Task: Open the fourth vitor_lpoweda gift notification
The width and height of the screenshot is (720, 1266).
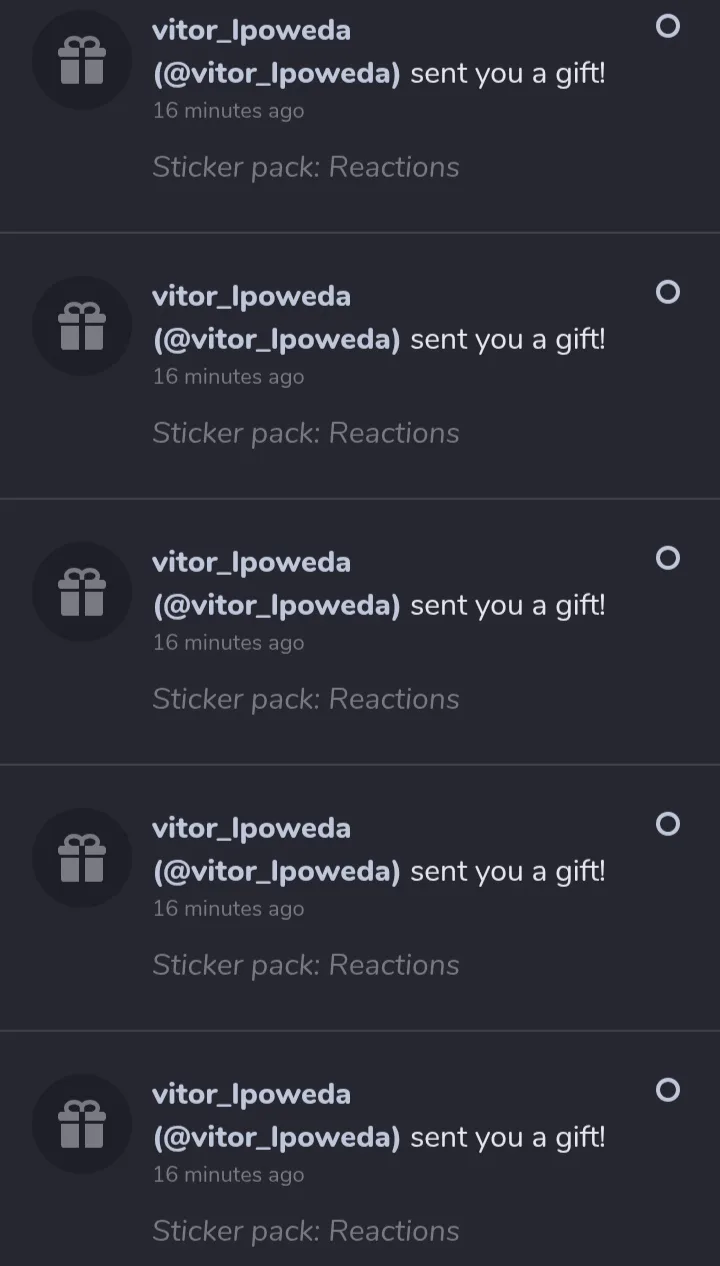Action: click(378, 872)
